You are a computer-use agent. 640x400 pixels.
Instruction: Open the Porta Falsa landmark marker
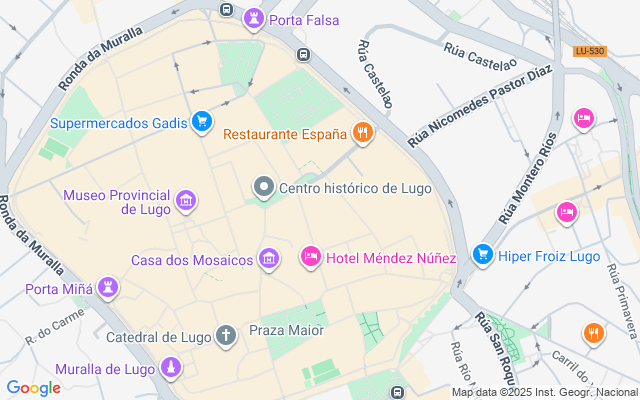(255, 19)
